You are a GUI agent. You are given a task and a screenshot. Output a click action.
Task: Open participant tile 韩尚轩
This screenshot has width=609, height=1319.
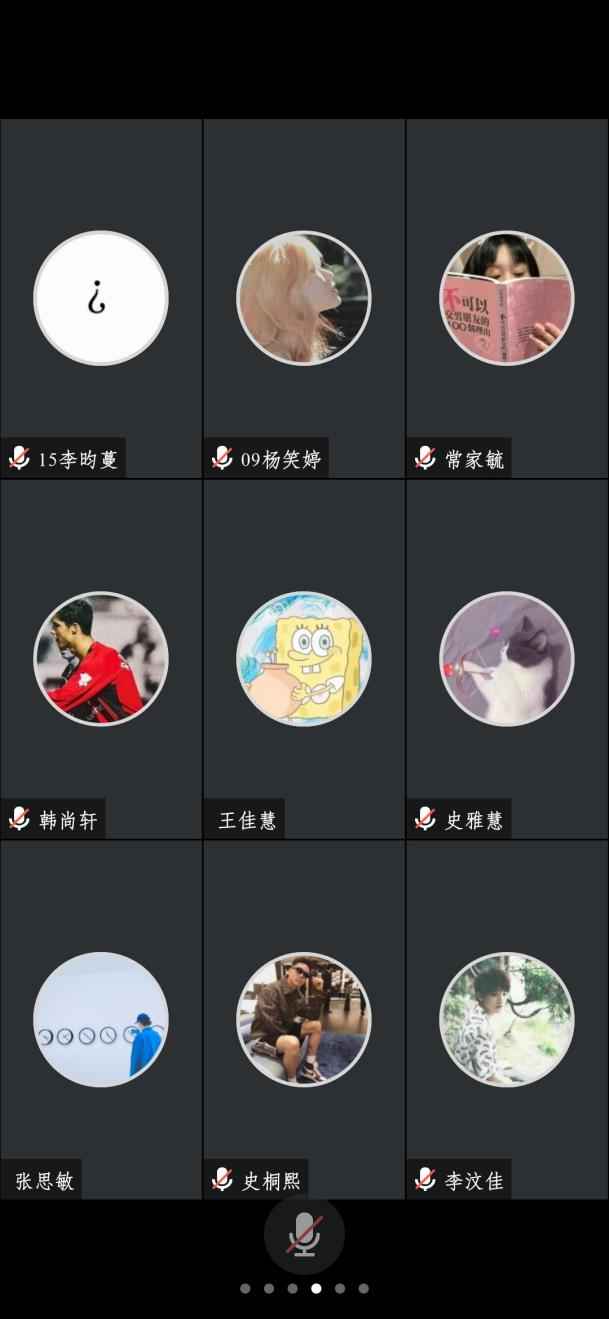pos(101,658)
